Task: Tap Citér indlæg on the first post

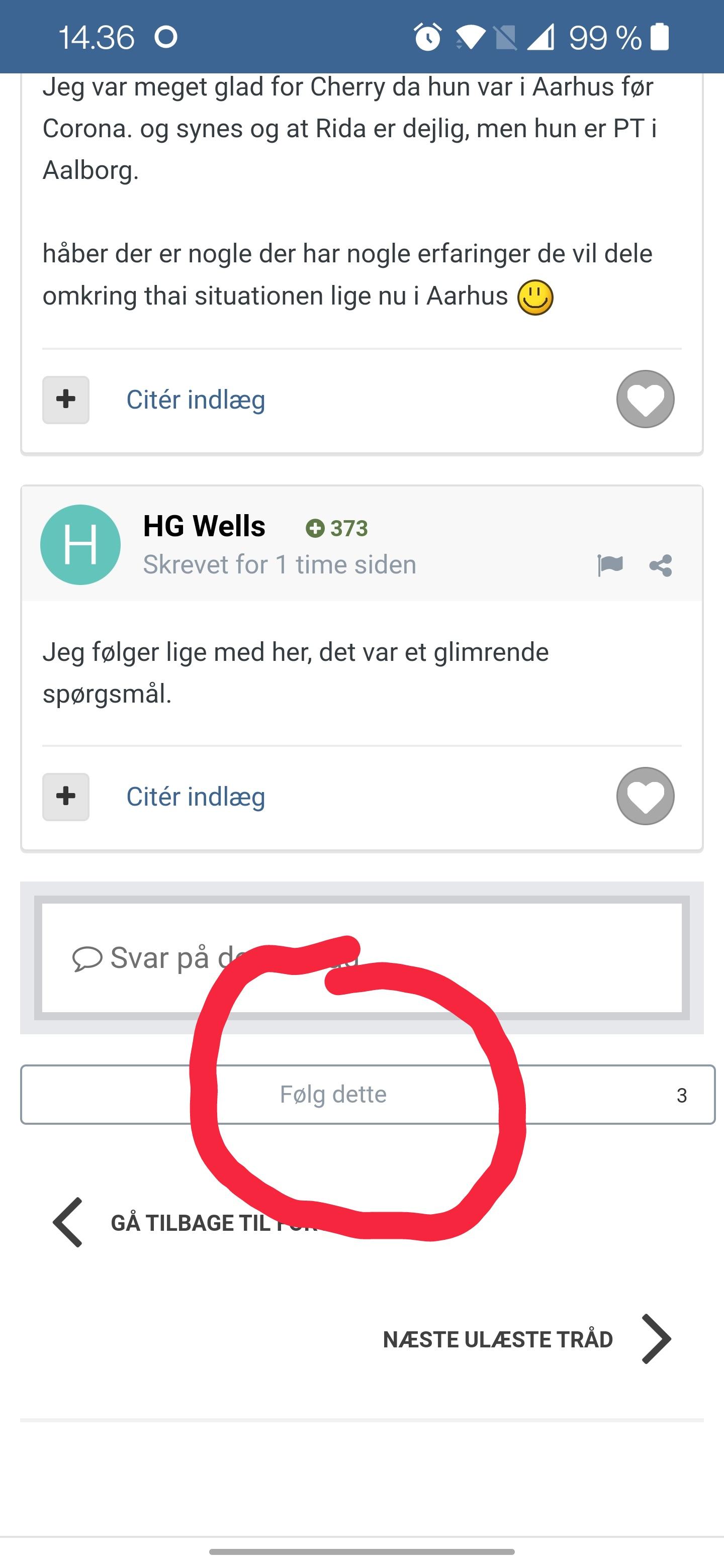Action: 196,400
